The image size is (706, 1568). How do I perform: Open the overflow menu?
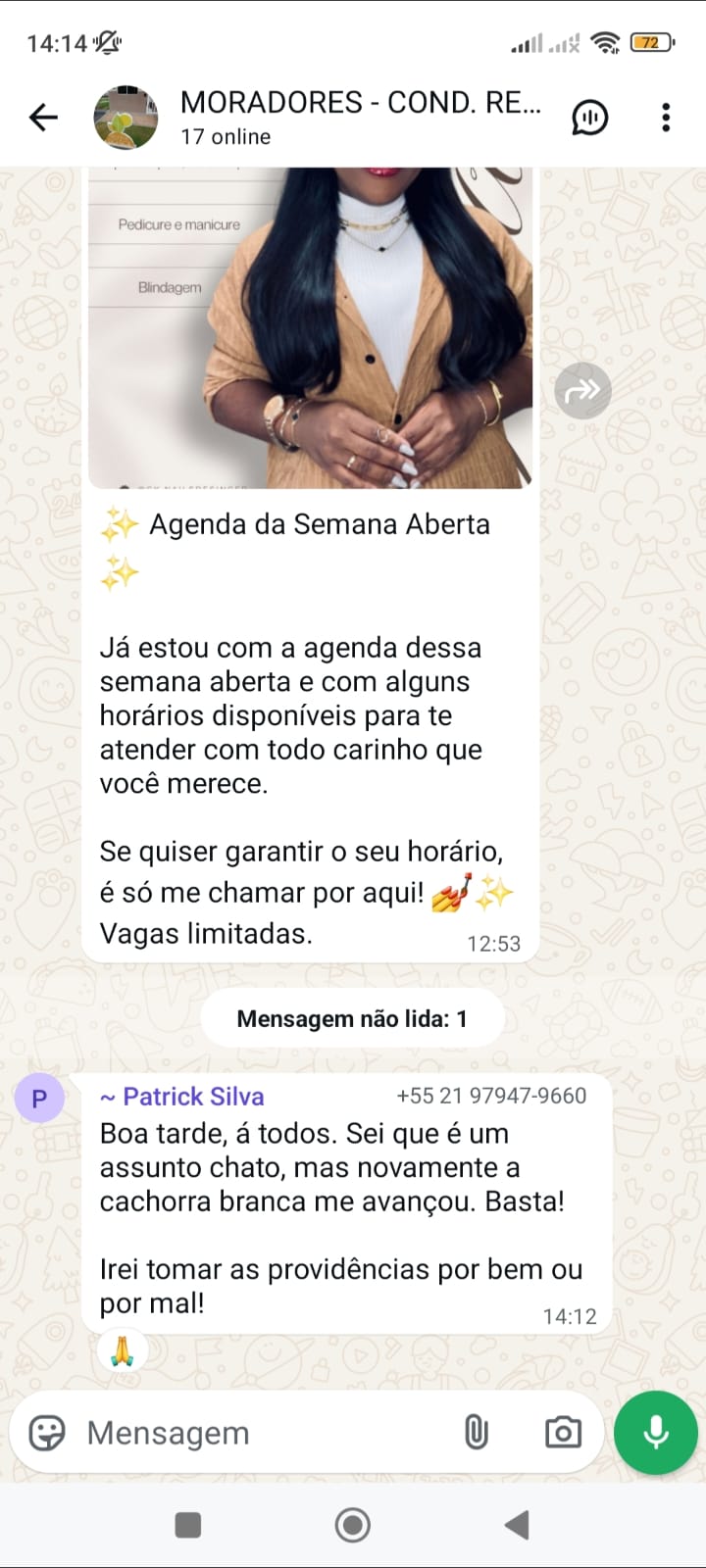tap(666, 118)
